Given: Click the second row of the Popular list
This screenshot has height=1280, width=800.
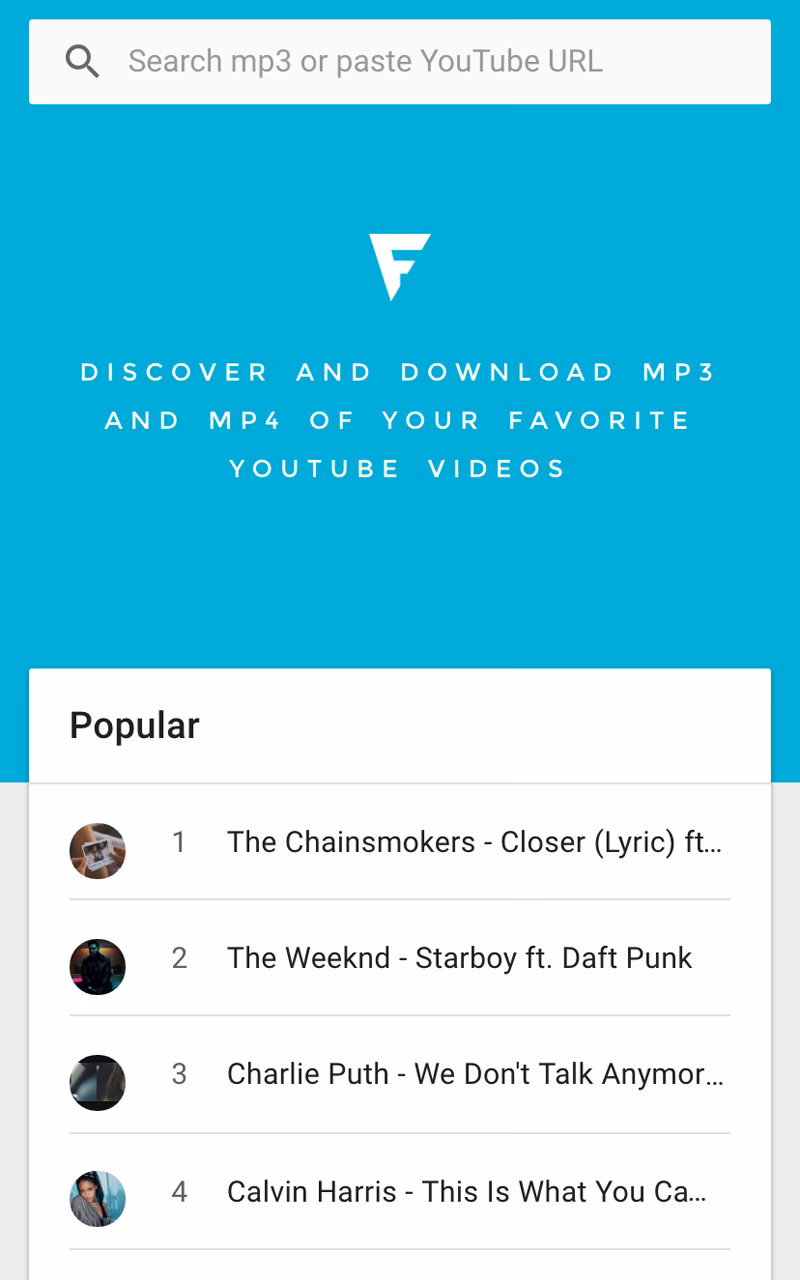Looking at the screenshot, I should coord(400,958).
